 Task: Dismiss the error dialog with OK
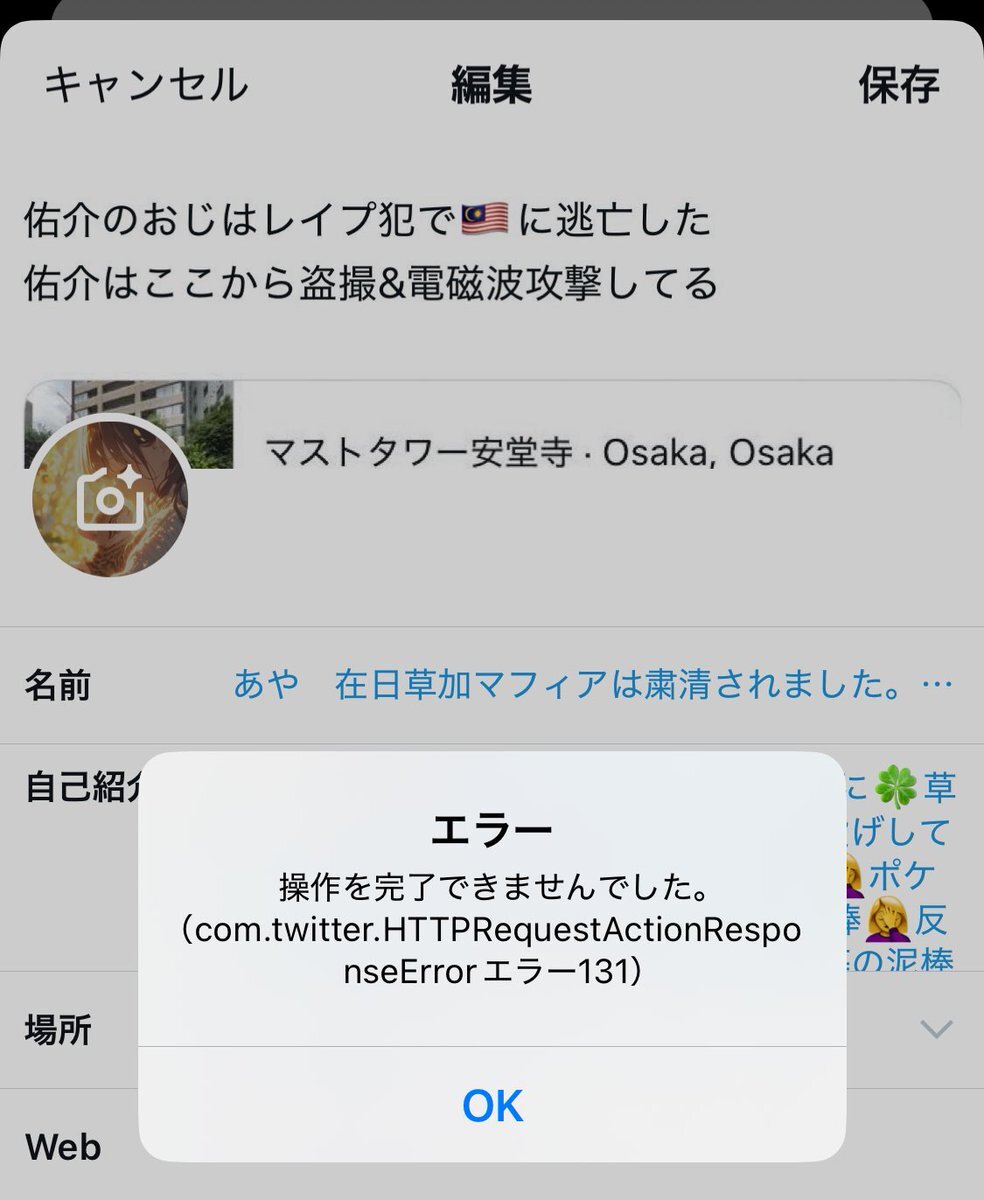pyautogui.click(x=492, y=1105)
